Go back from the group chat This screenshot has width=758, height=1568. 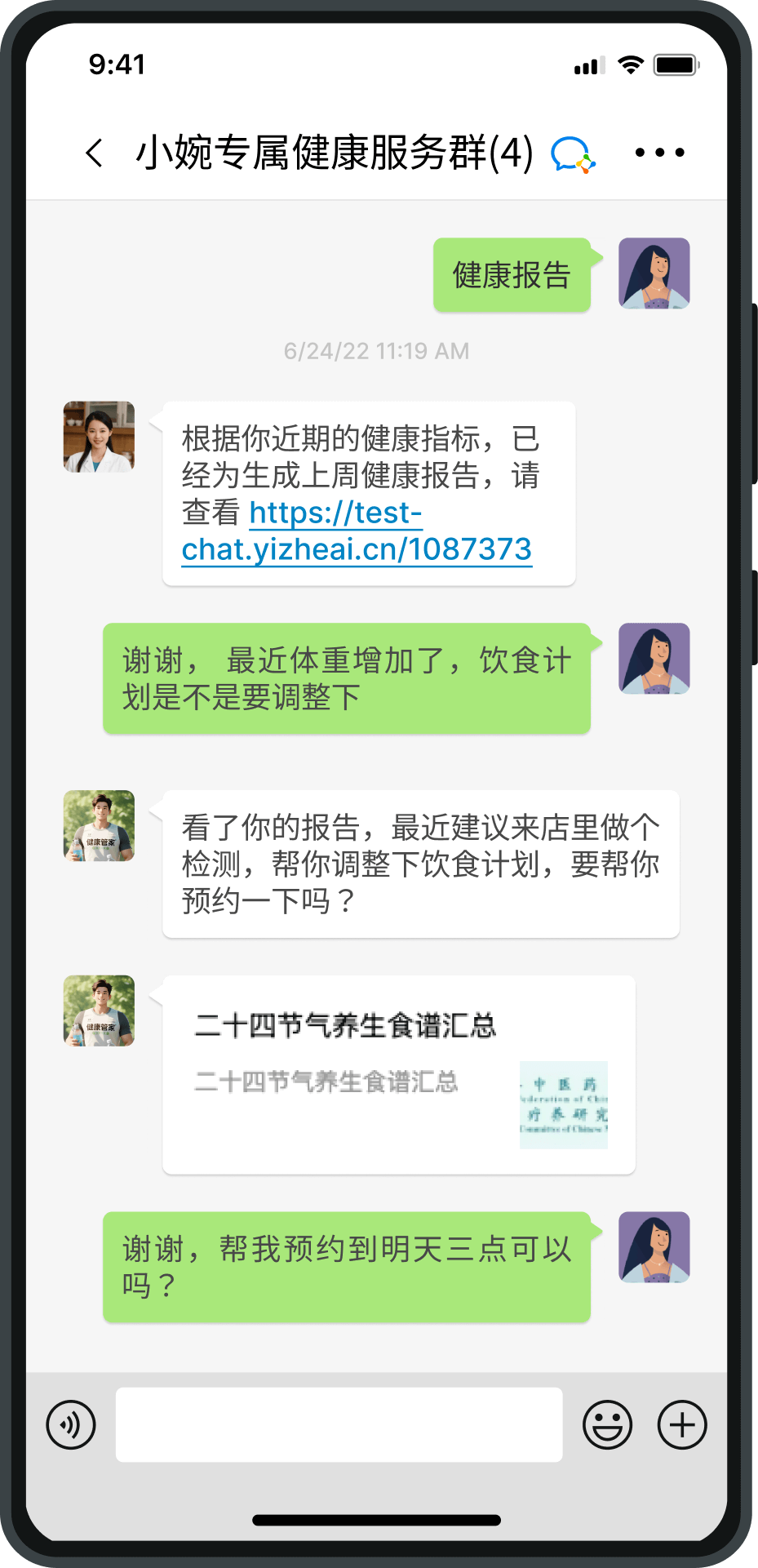[x=95, y=153]
